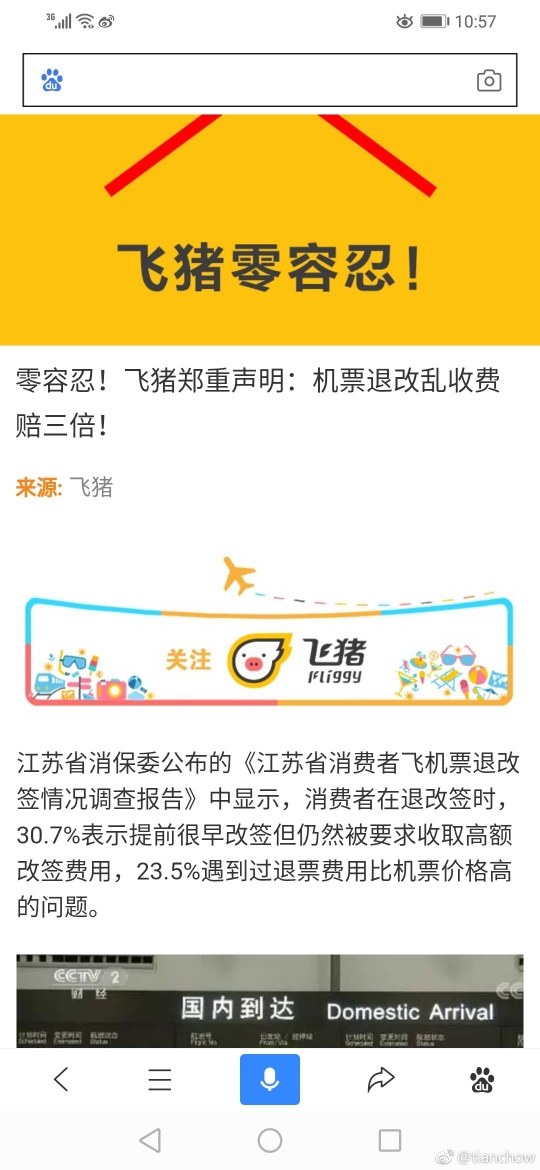Go back with the bottom toolbar arrow
The width and height of the screenshot is (540, 1170).
point(61,1079)
